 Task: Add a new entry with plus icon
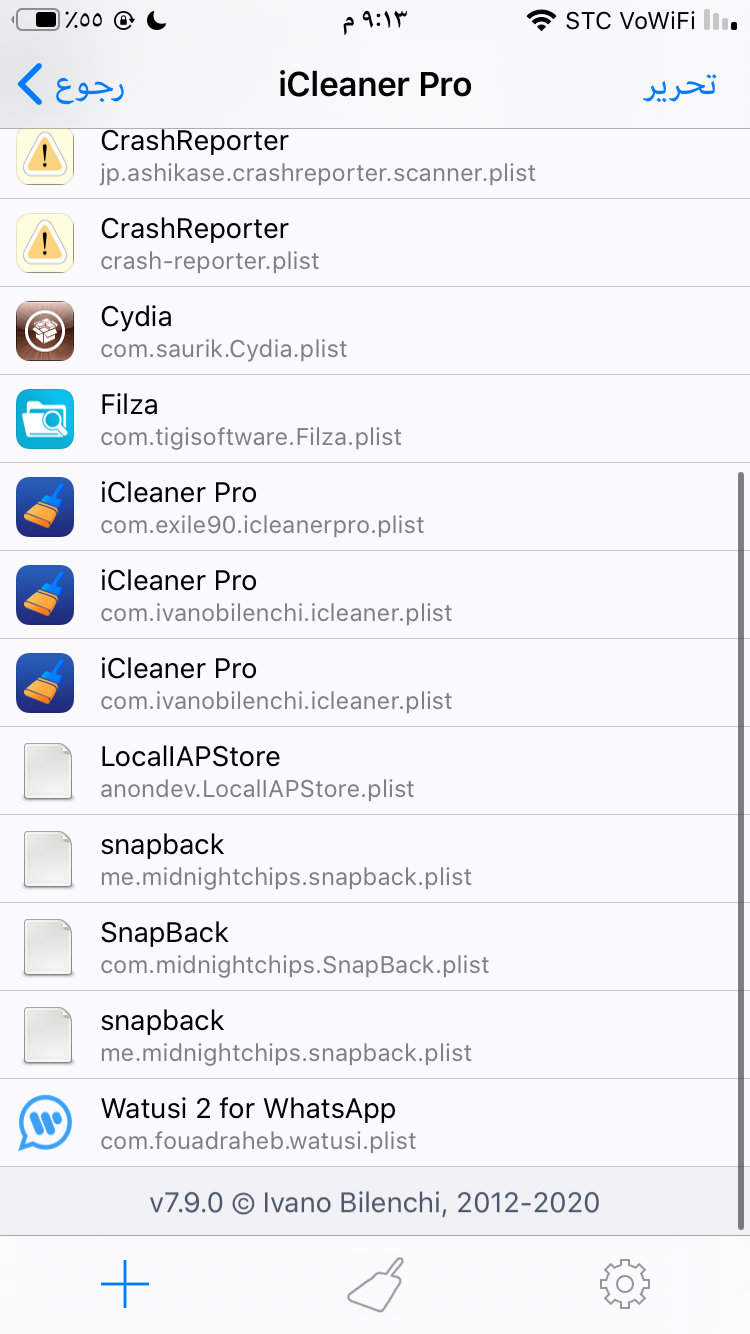pos(125,1284)
